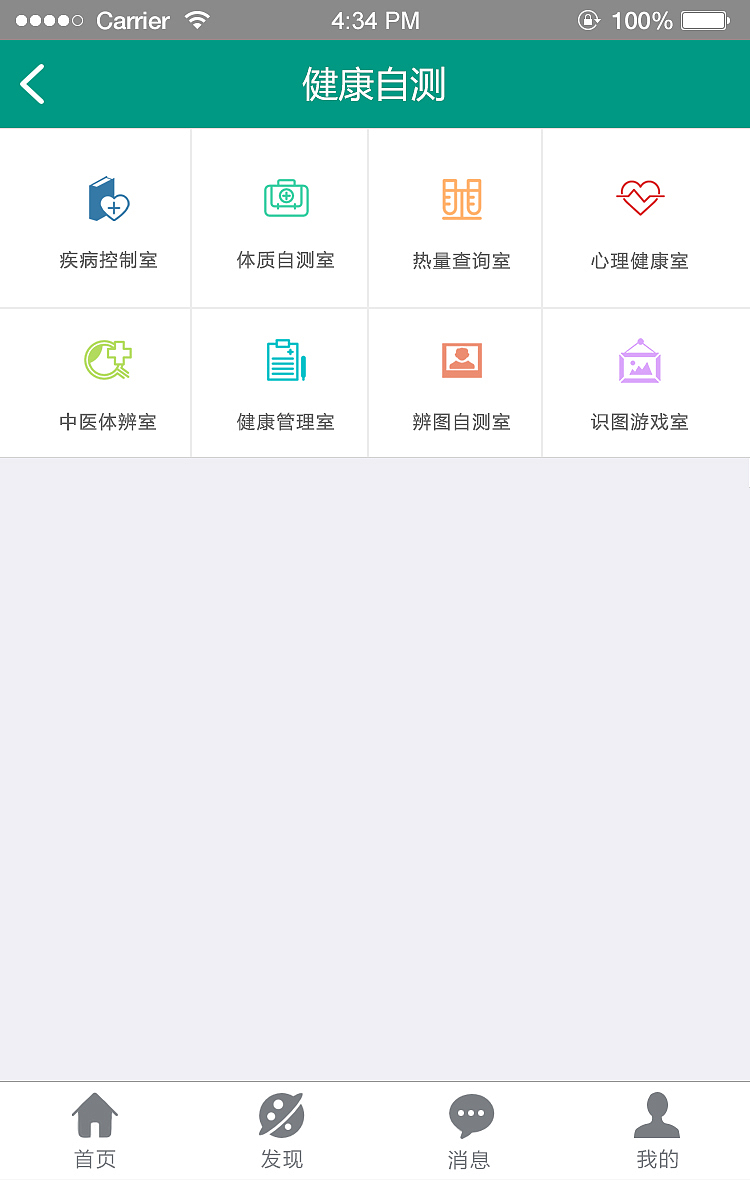Switch to the 消息 messages tab
The height and width of the screenshot is (1180, 750).
pos(469,1130)
